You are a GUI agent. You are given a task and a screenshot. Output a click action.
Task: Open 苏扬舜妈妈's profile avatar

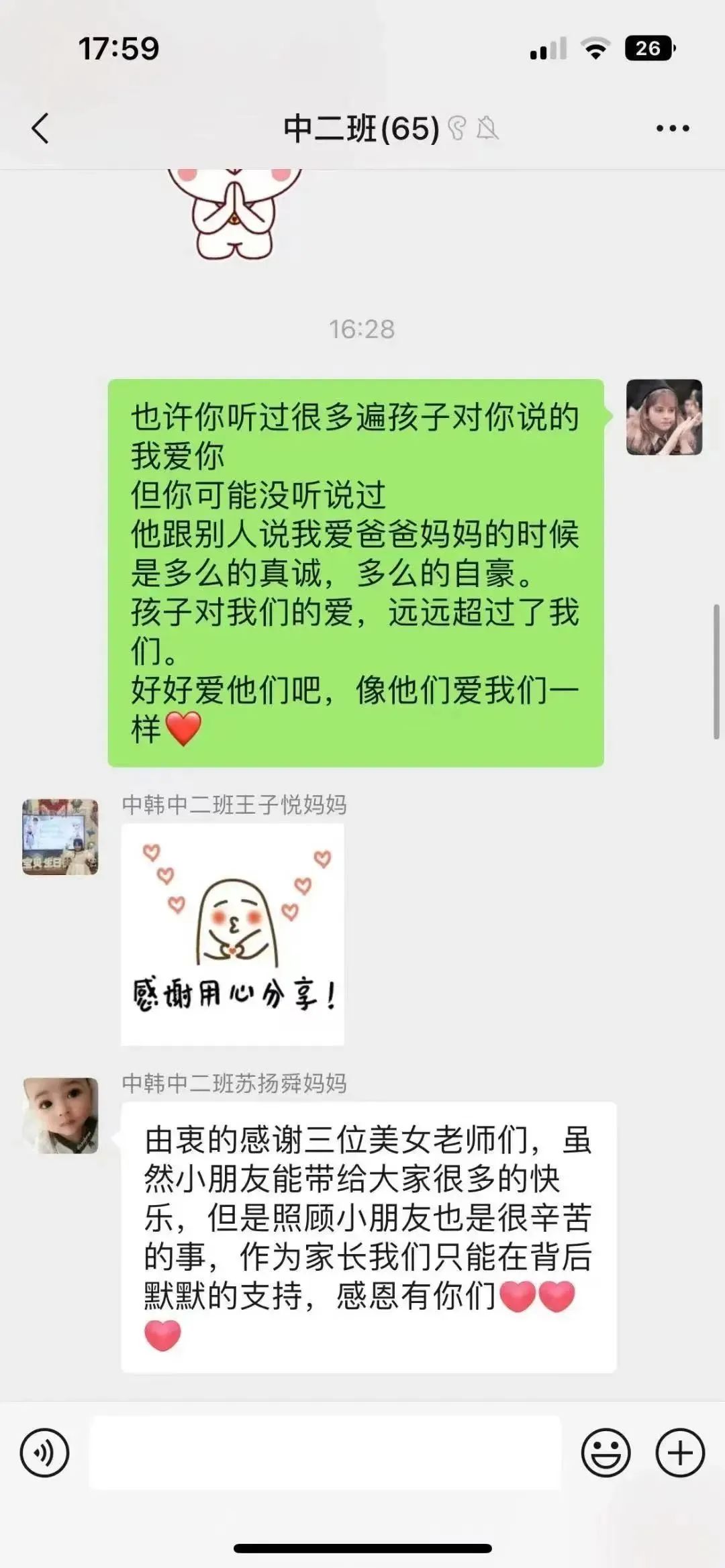point(60,1115)
